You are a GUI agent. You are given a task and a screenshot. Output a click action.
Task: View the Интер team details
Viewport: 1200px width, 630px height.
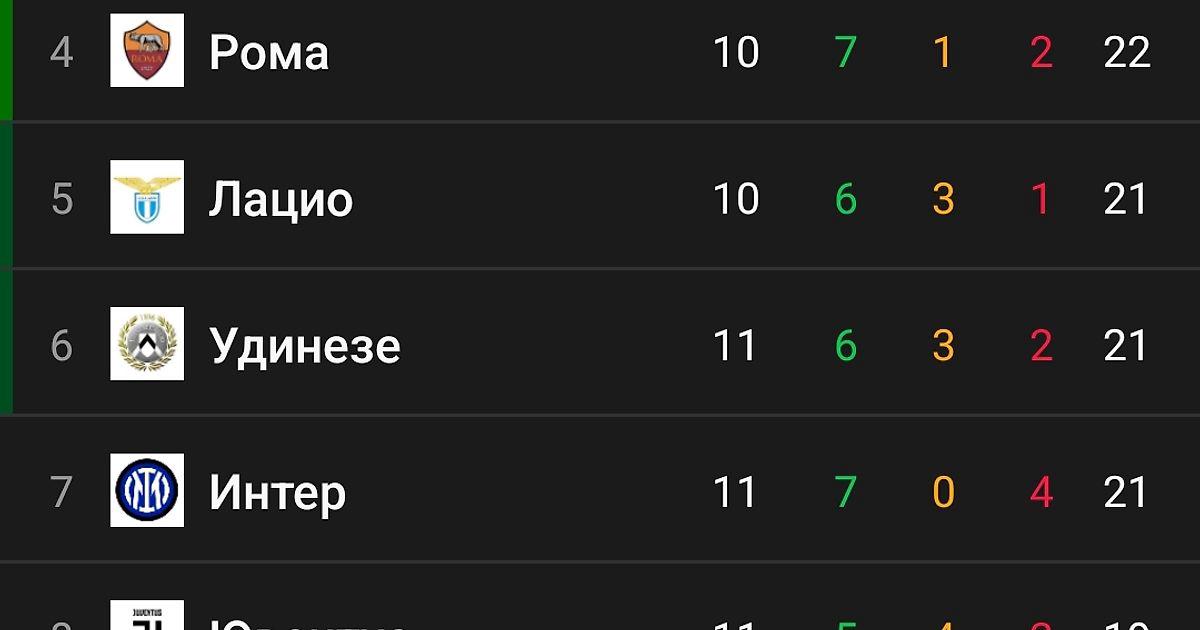tap(278, 493)
